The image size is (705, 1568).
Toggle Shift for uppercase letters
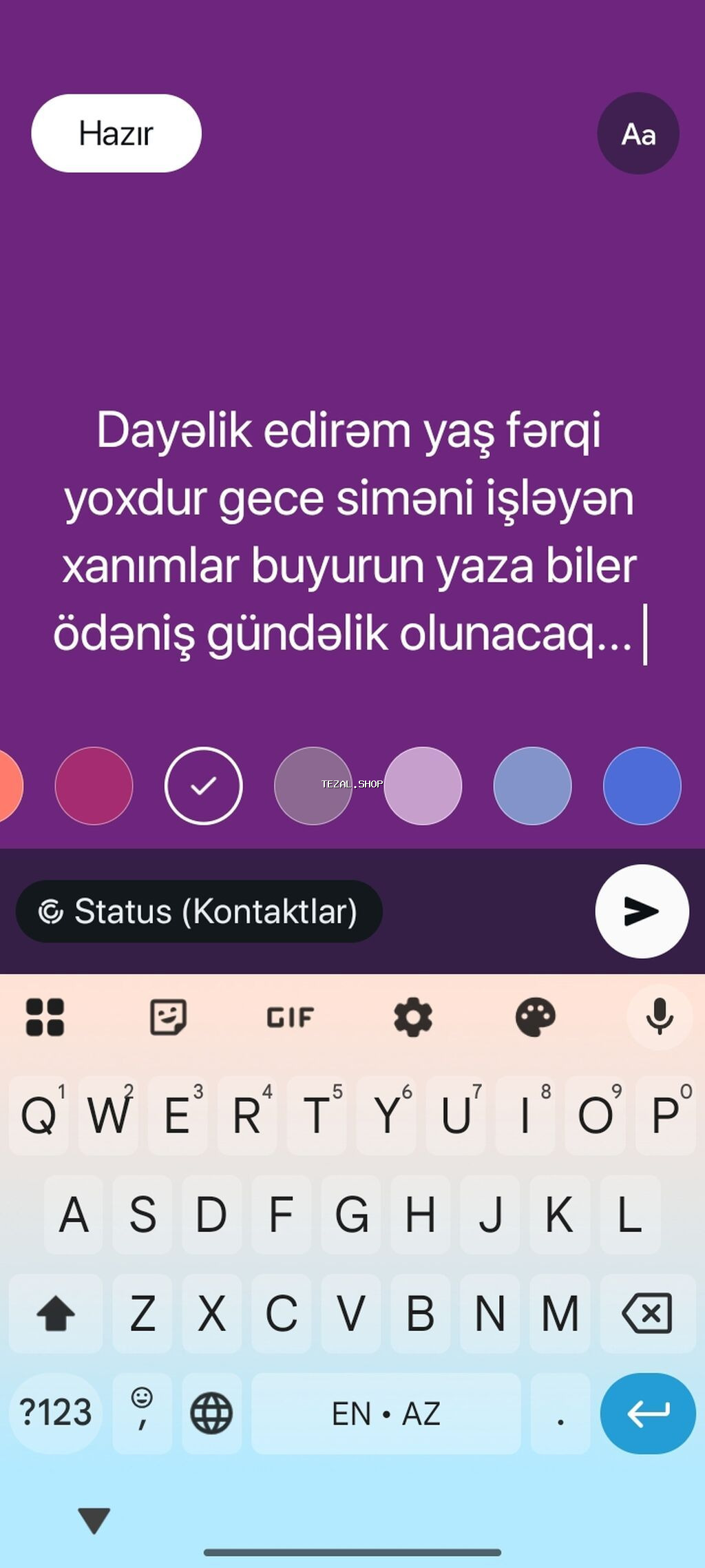point(56,1312)
